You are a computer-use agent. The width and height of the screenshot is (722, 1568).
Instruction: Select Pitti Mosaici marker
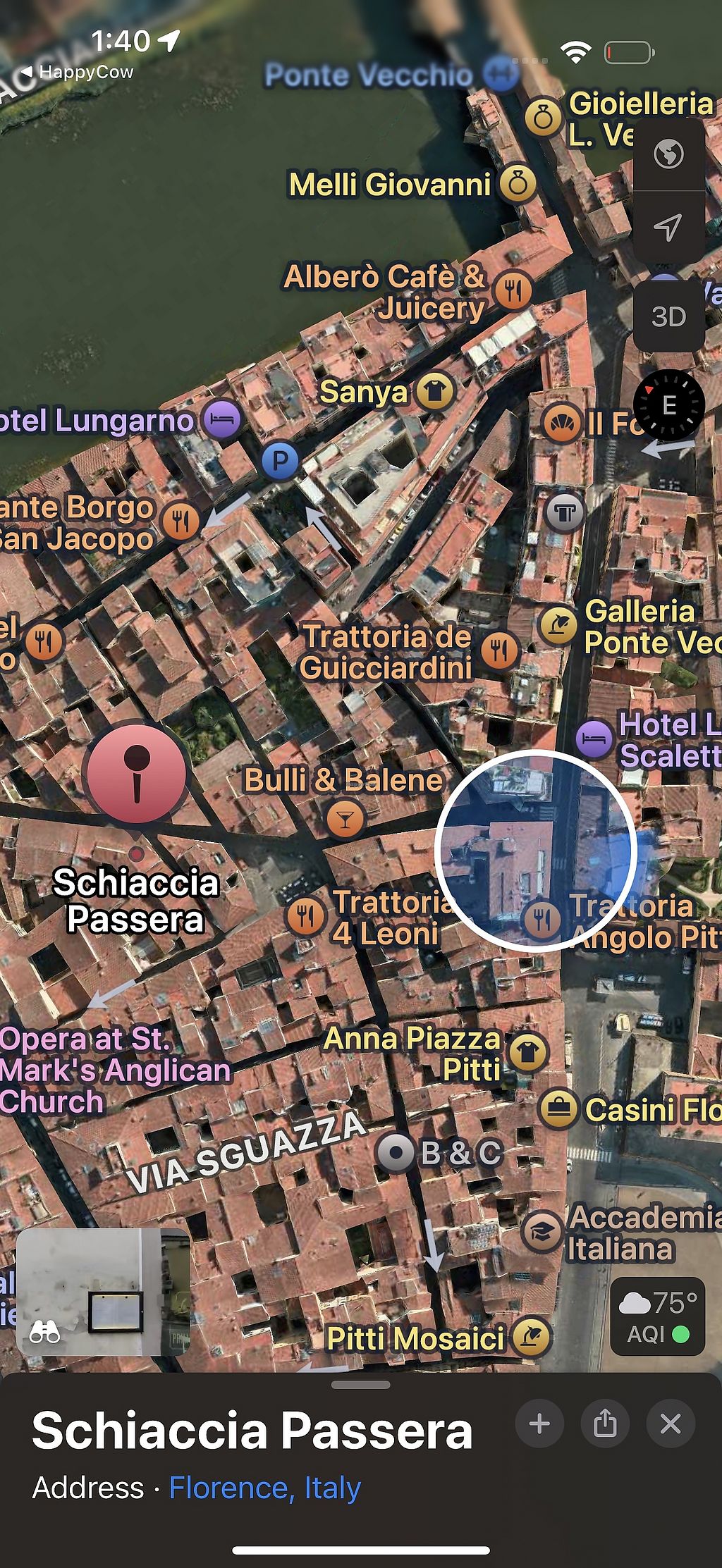(x=530, y=1338)
